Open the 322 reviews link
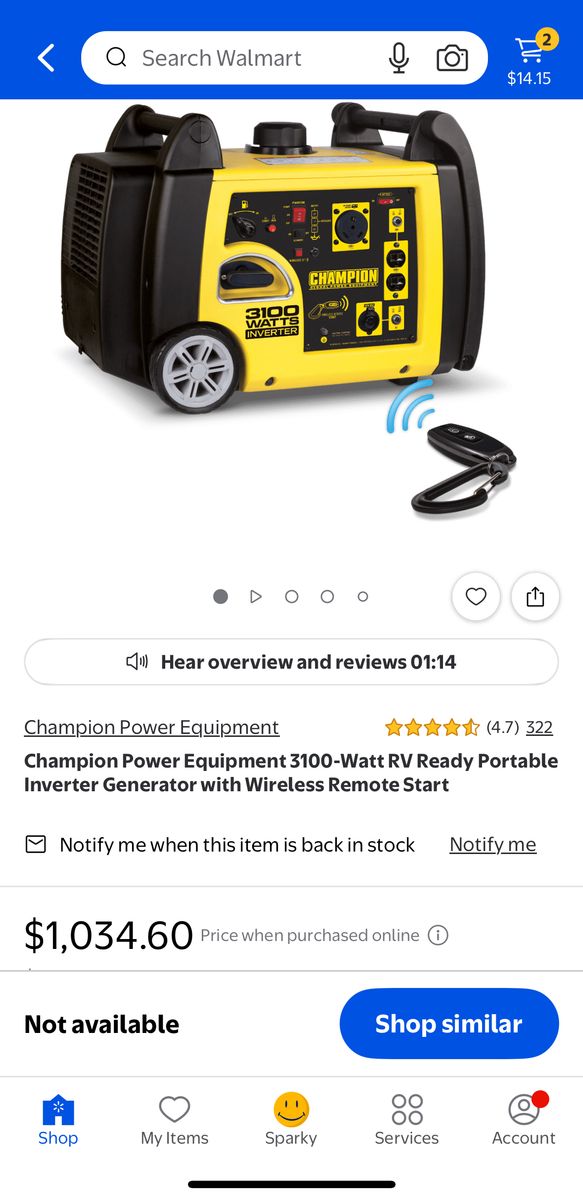This screenshot has width=583, height=1200. [x=539, y=727]
